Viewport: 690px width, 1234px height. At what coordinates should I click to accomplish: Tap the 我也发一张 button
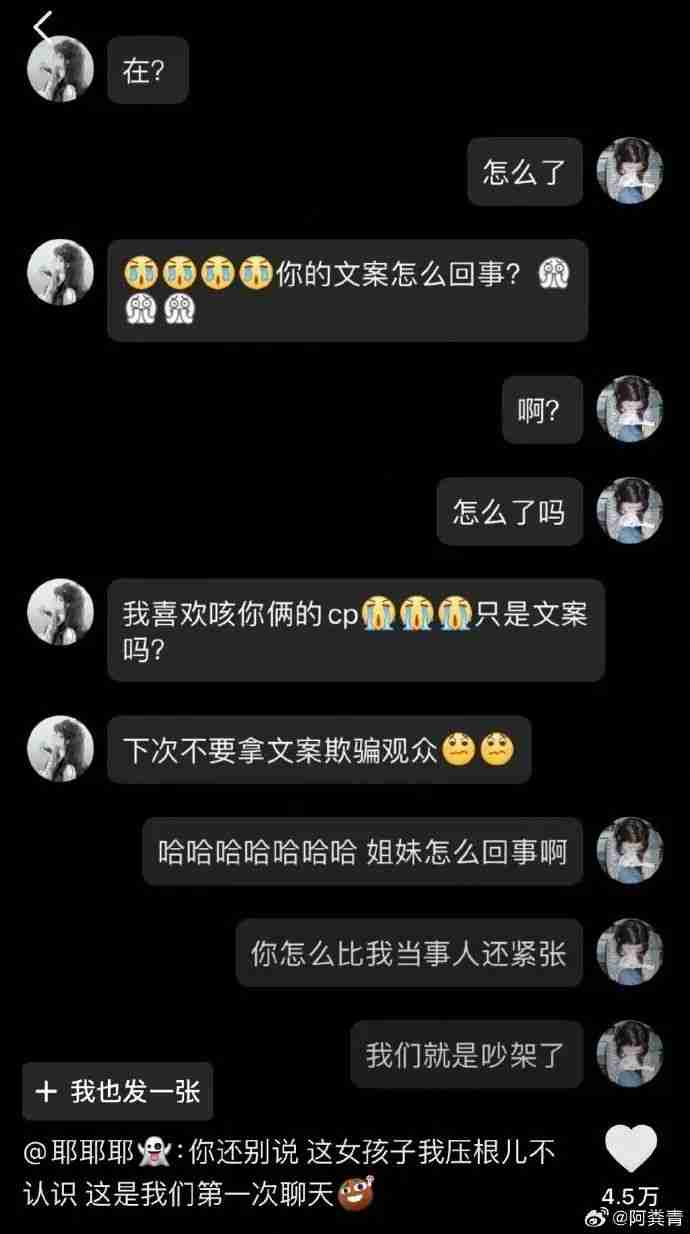pos(117,1091)
